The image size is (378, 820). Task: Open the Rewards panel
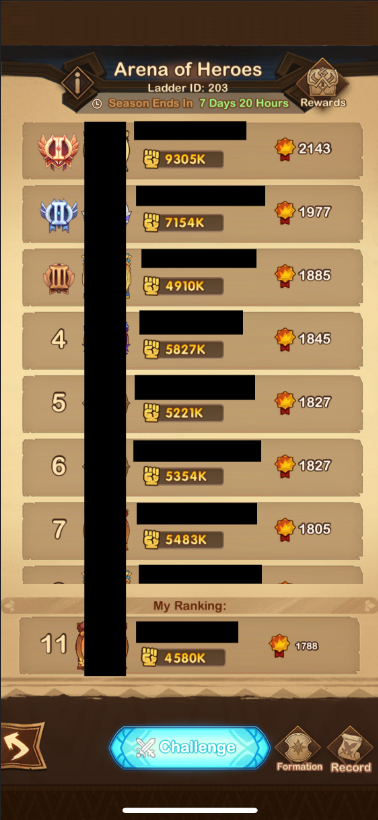click(x=323, y=85)
